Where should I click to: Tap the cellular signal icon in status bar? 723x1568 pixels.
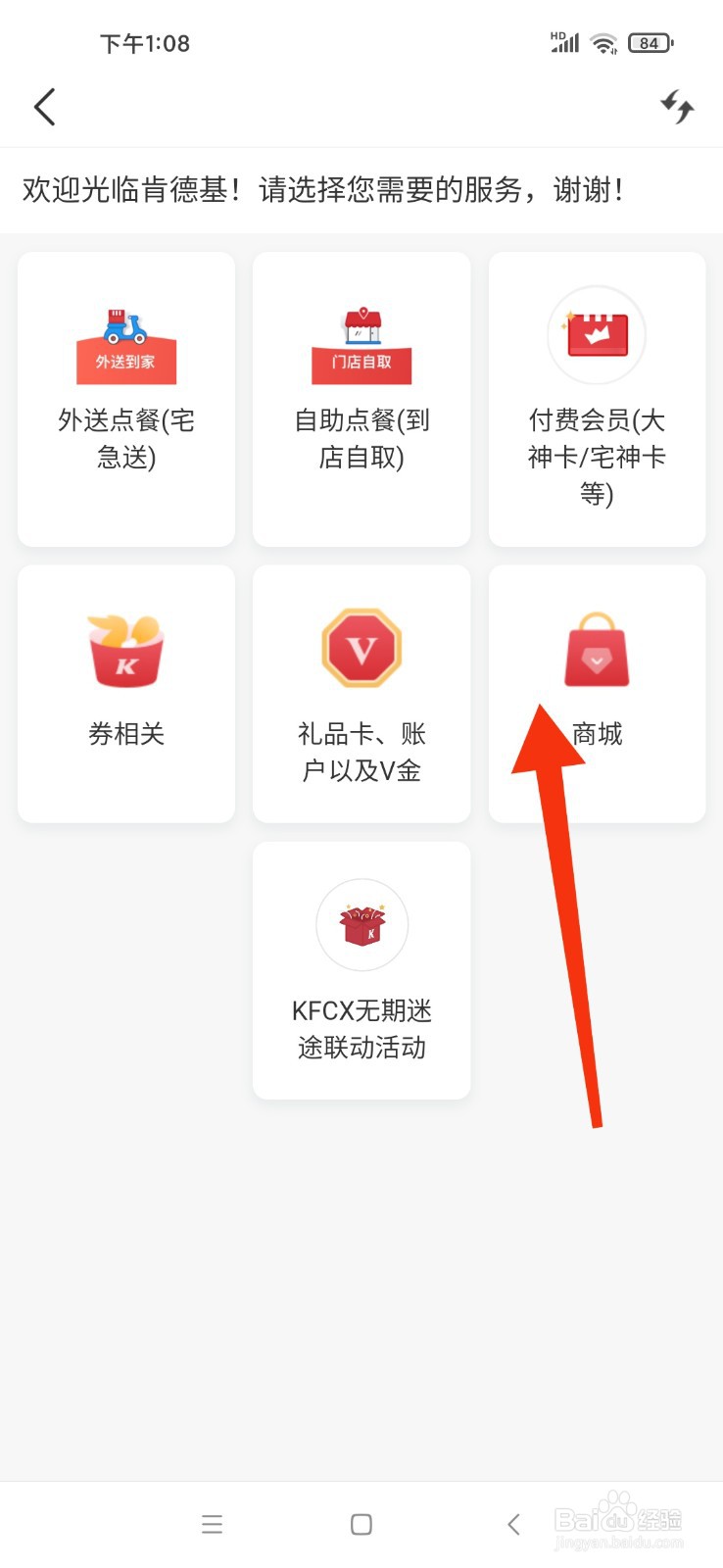564,42
